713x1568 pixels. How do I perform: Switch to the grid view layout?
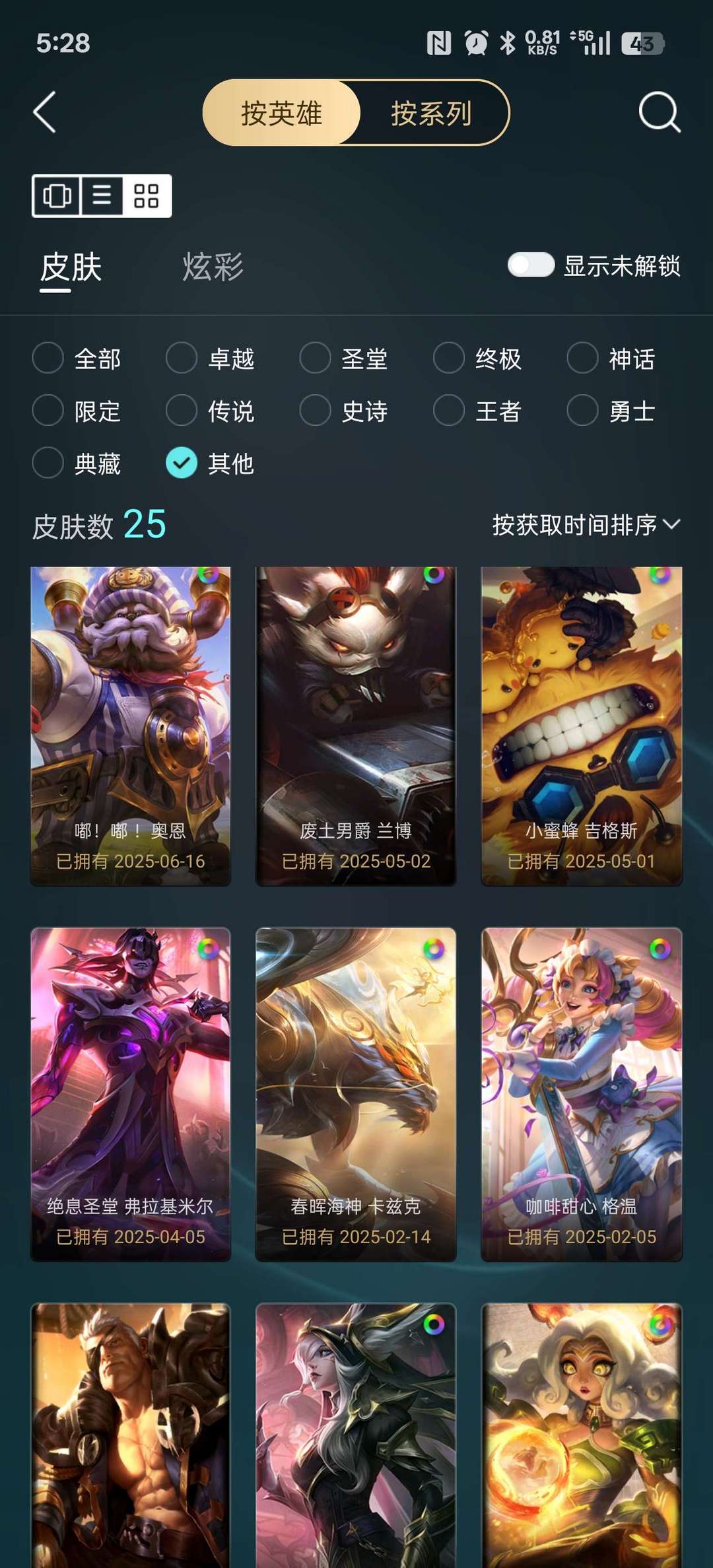(147, 195)
